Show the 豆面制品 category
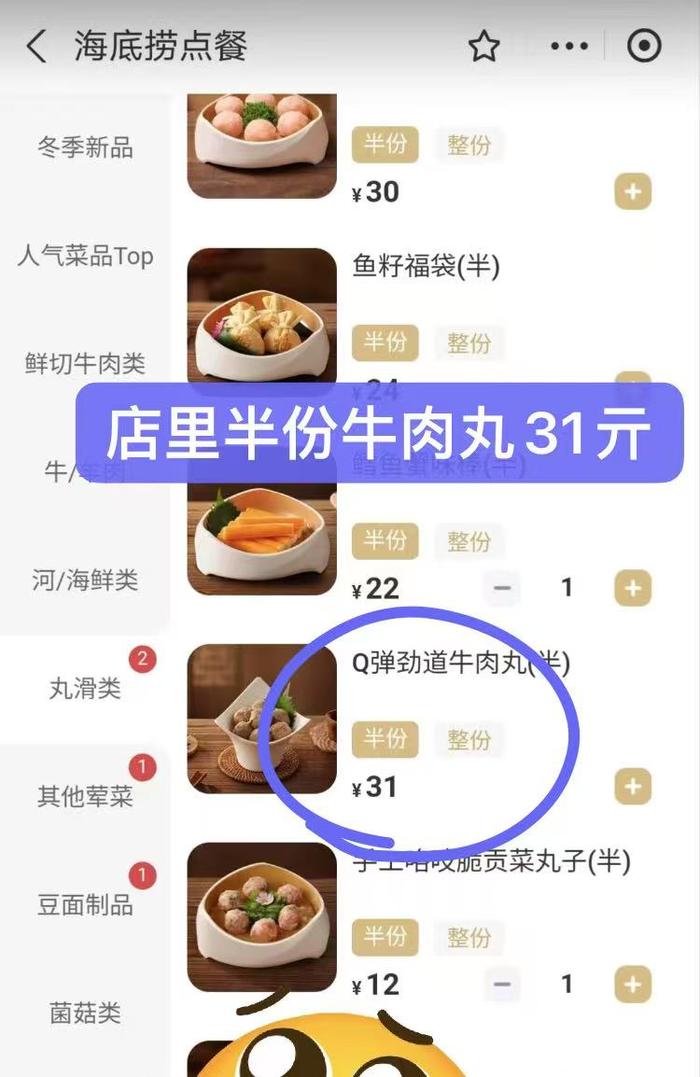The width and height of the screenshot is (700, 1077). coord(85,904)
